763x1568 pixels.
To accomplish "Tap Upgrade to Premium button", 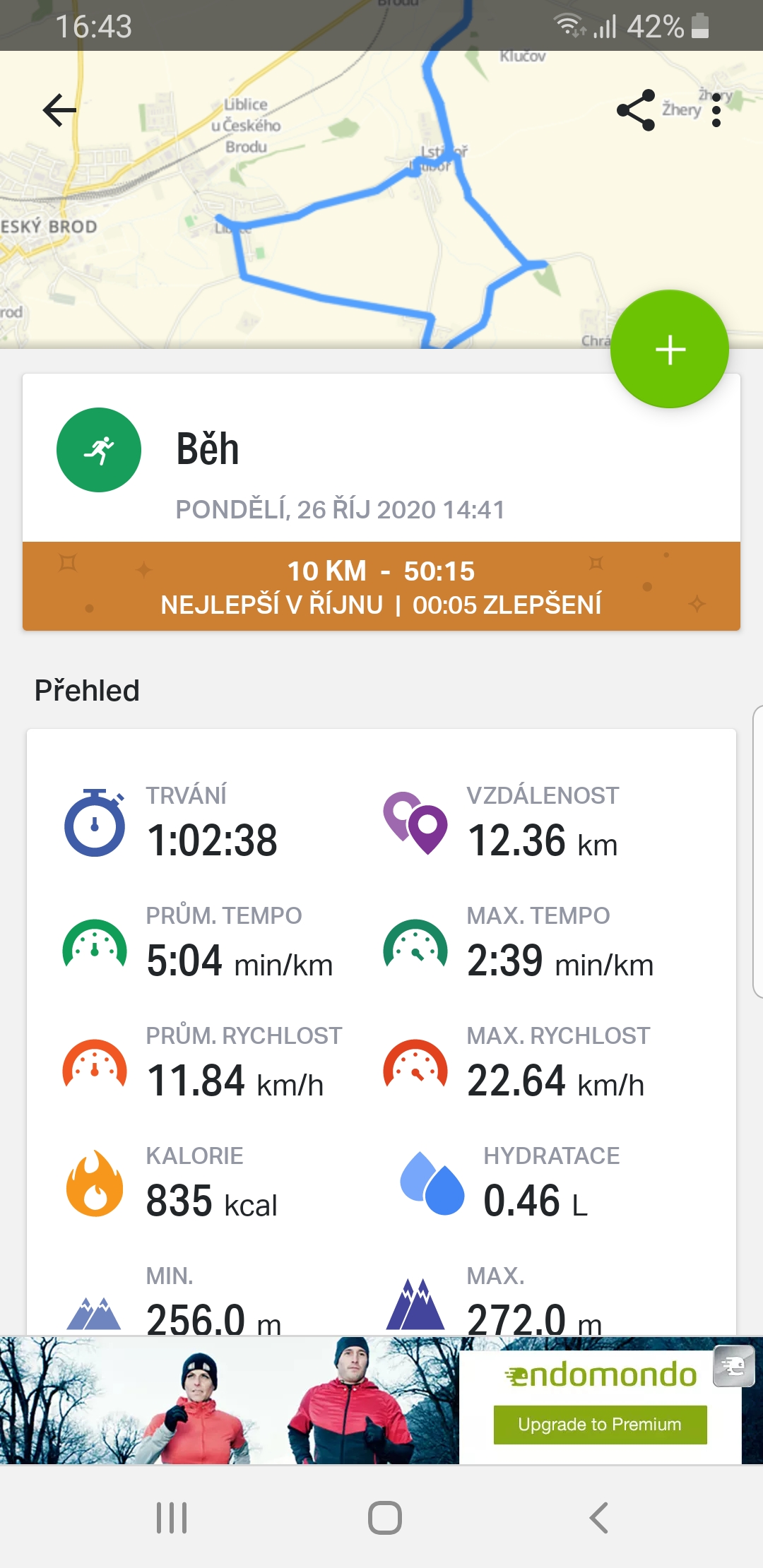I will pyautogui.click(x=600, y=1425).
